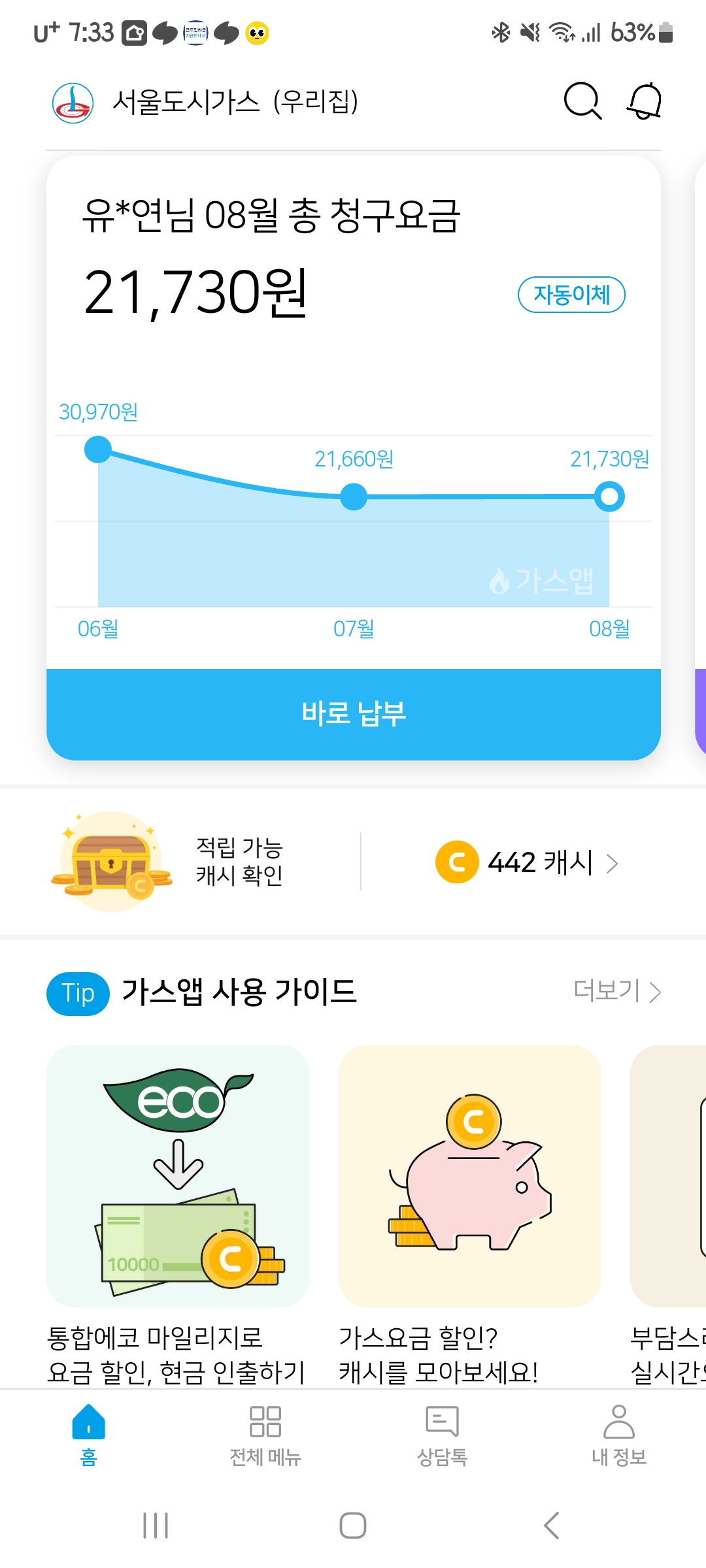The width and height of the screenshot is (706, 1568).
Task: Select the 07월 point on the chart
Action: 354,497
